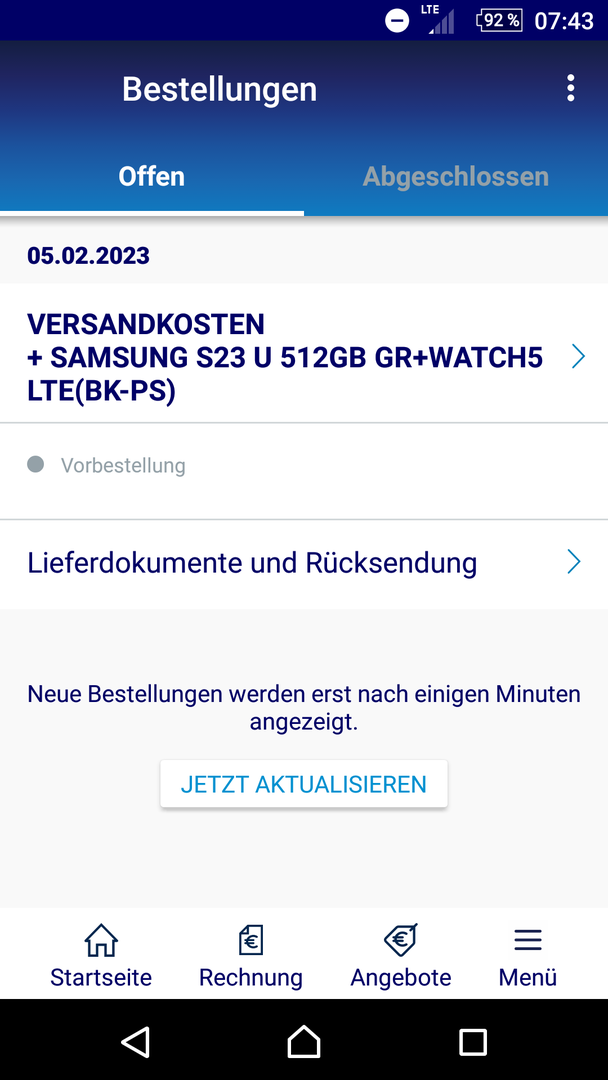Go to Startseite in bottom navigation

(101, 956)
